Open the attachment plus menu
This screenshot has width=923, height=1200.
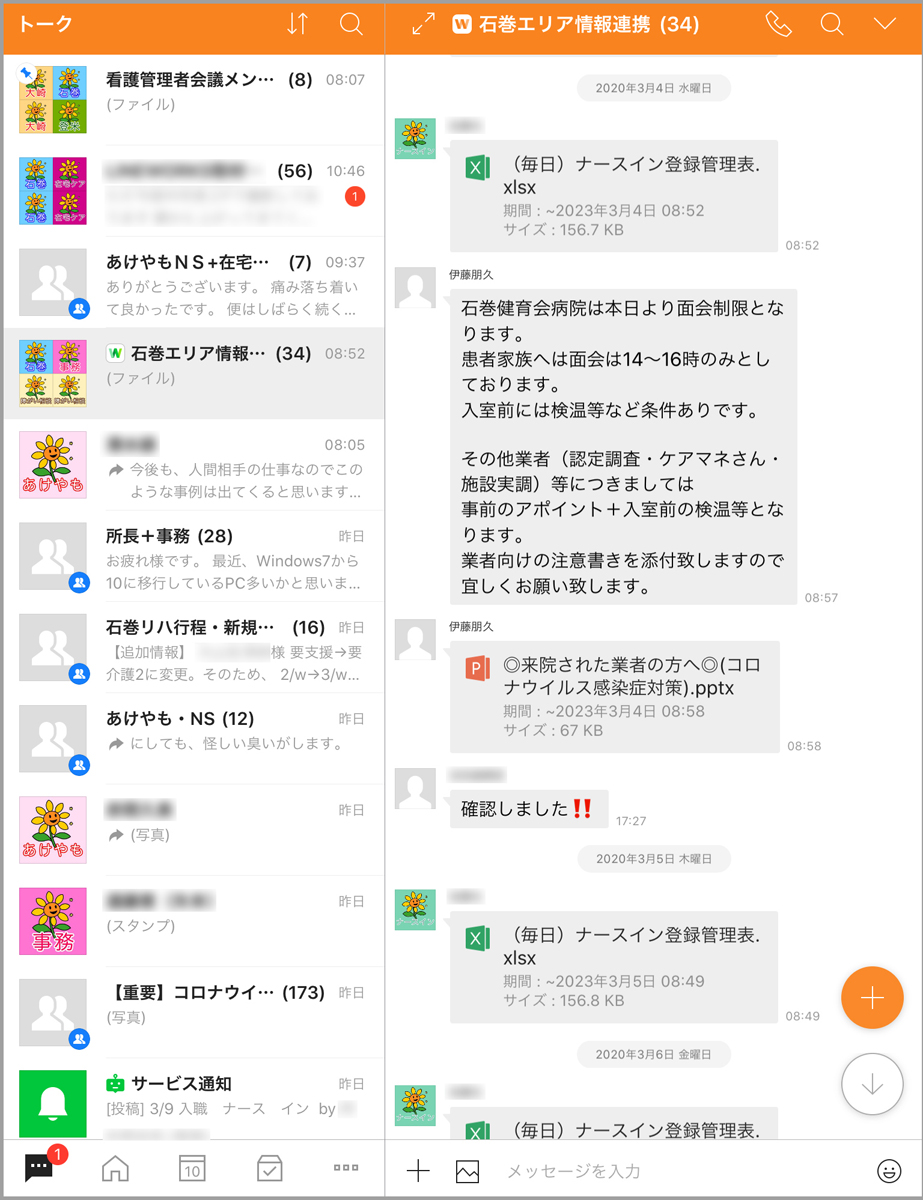(418, 1171)
